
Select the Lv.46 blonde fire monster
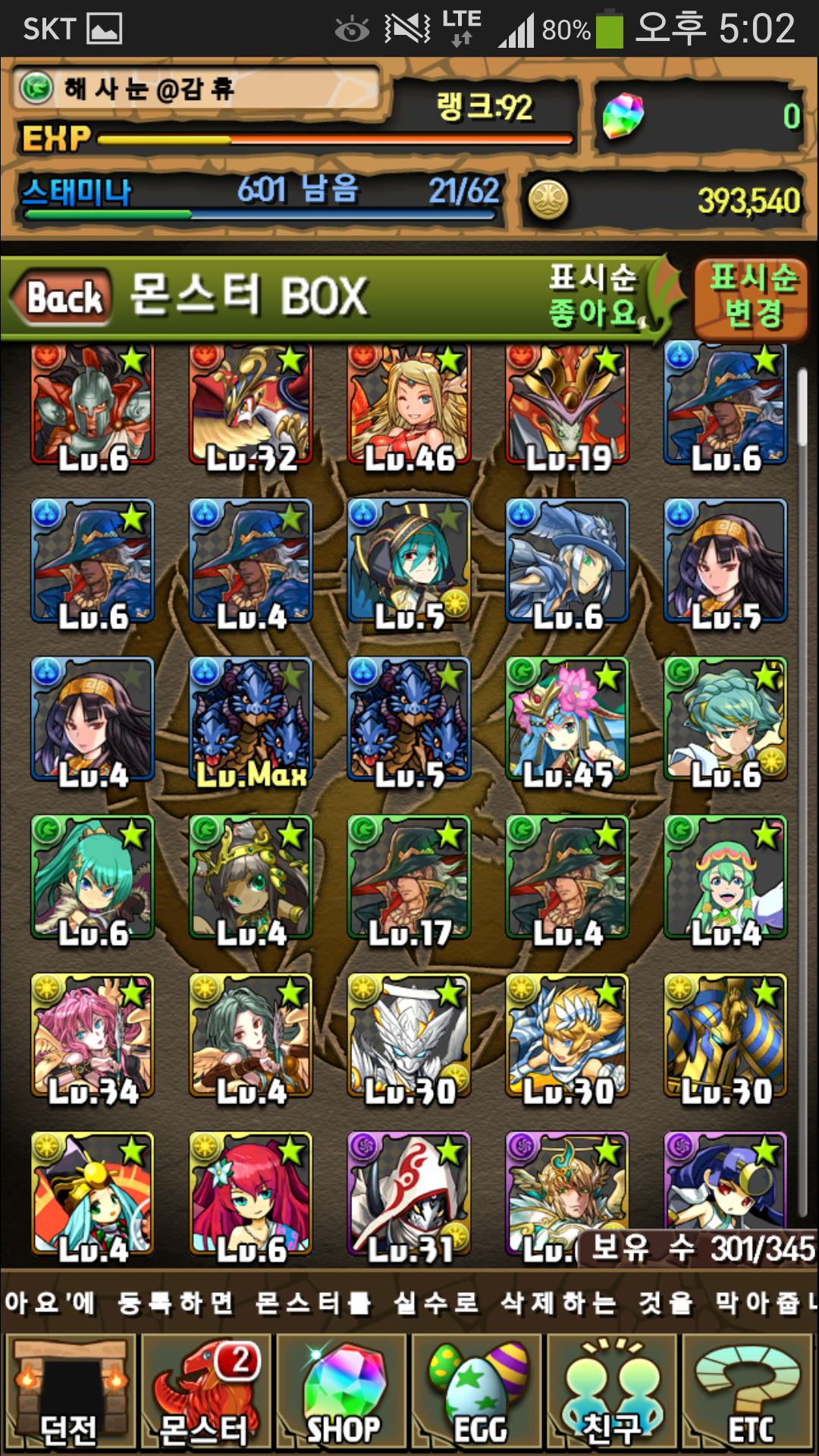click(x=409, y=406)
